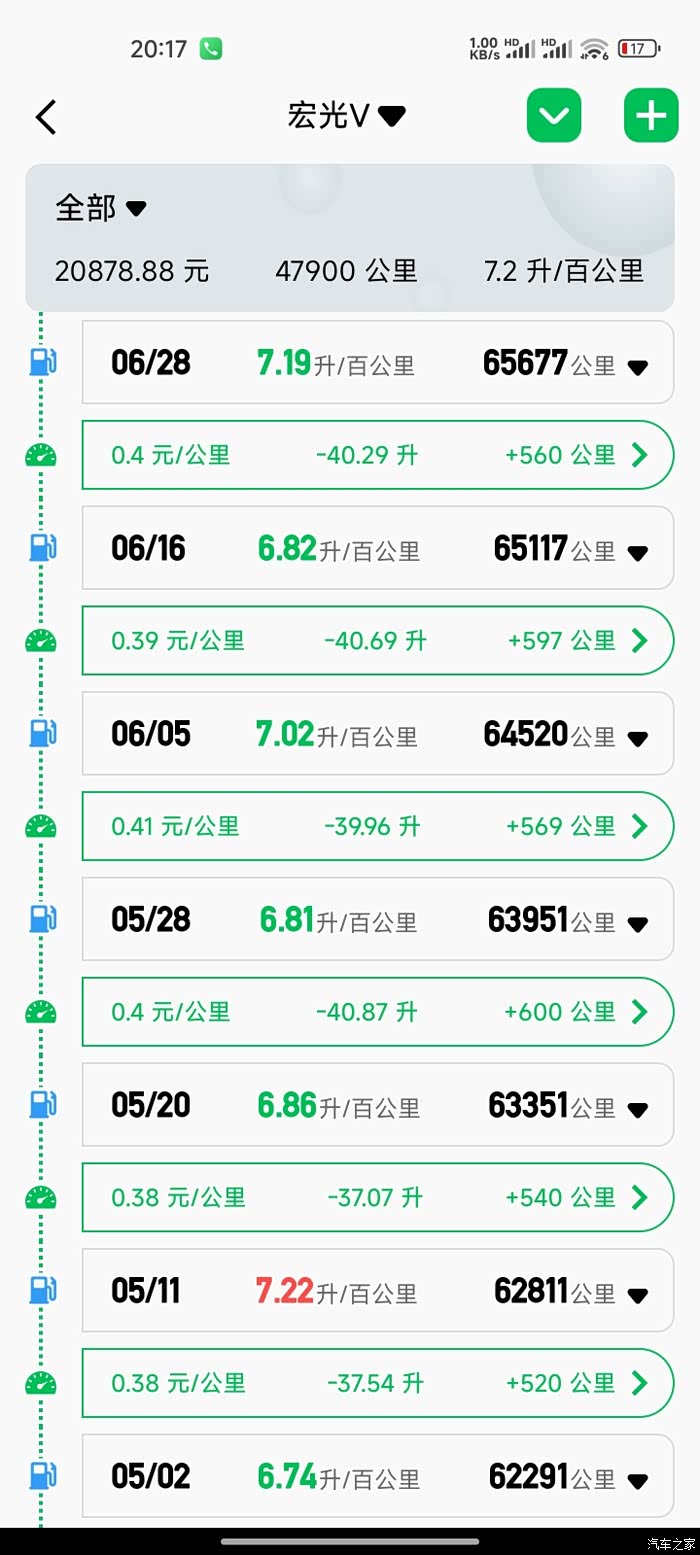Expand the 05/20 fuel record
This screenshot has width=700, height=1555.
point(637,1109)
